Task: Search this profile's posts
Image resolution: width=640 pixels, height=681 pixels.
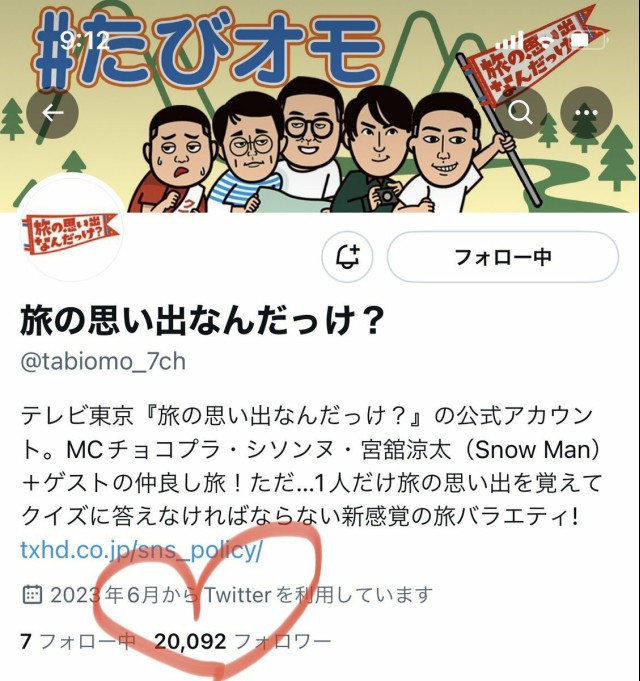Action: click(520, 113)
